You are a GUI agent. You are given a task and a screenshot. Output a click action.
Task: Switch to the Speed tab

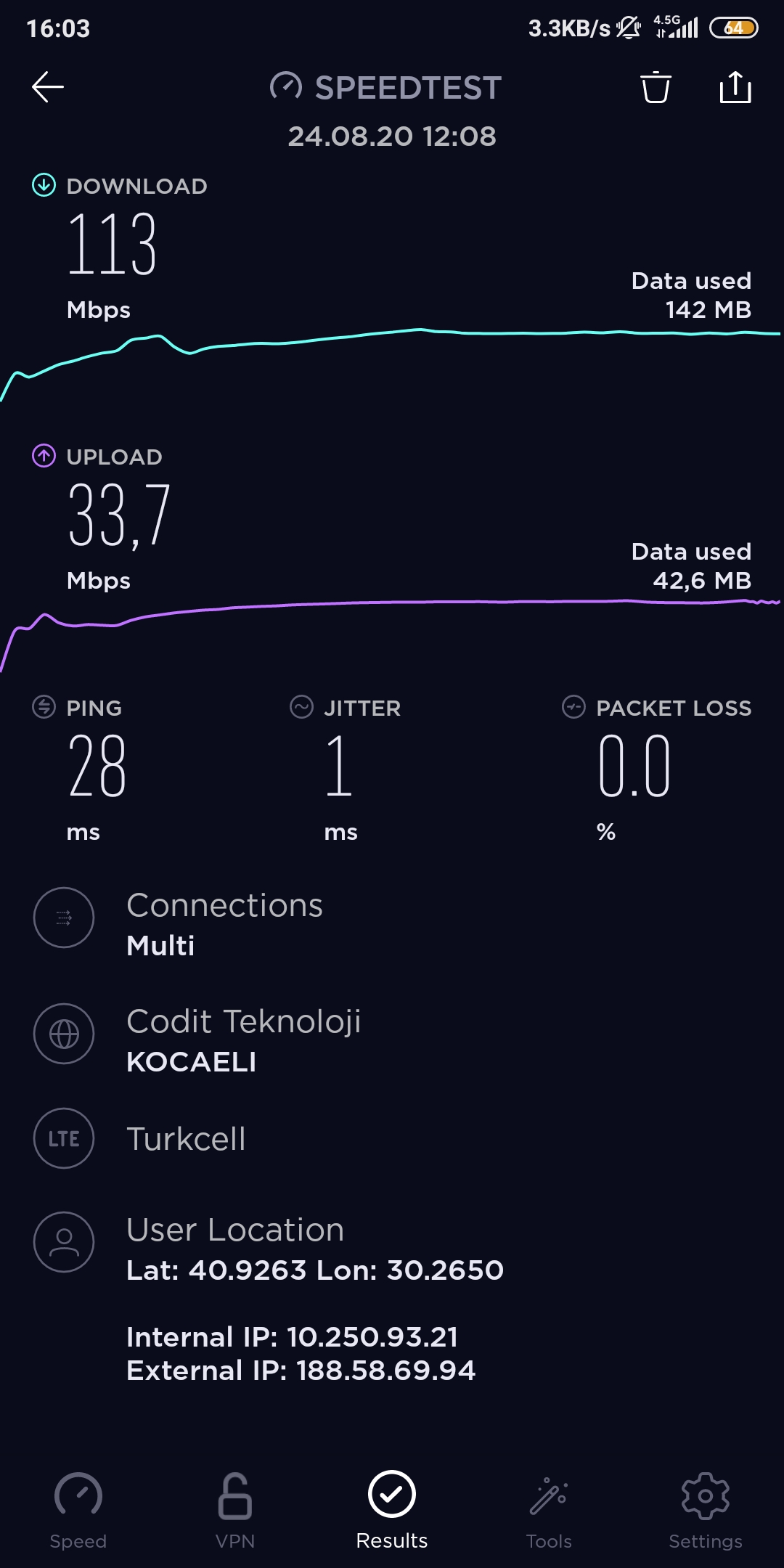[78, 1510]
